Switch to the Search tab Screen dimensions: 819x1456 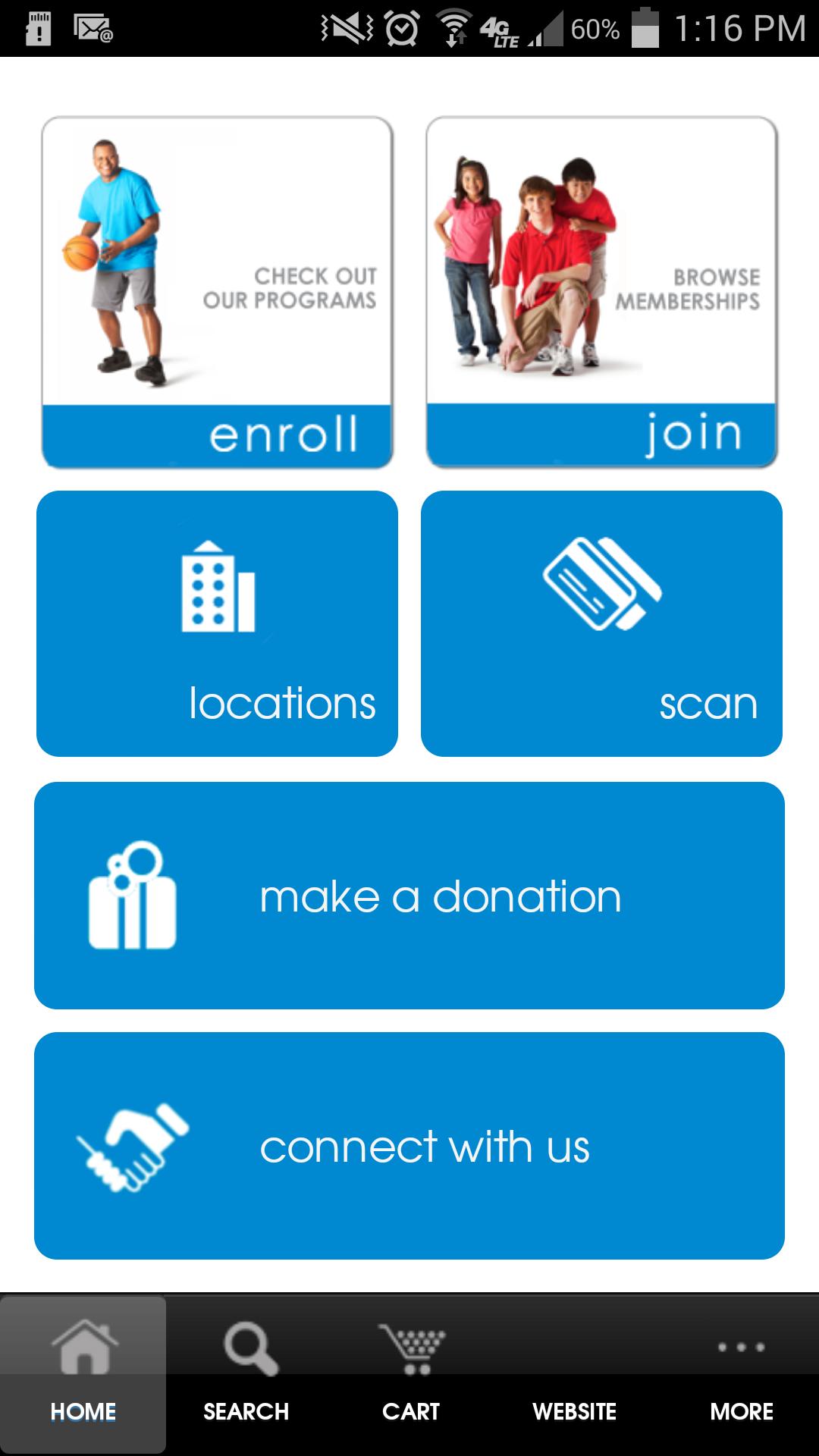pos(246,1376)
